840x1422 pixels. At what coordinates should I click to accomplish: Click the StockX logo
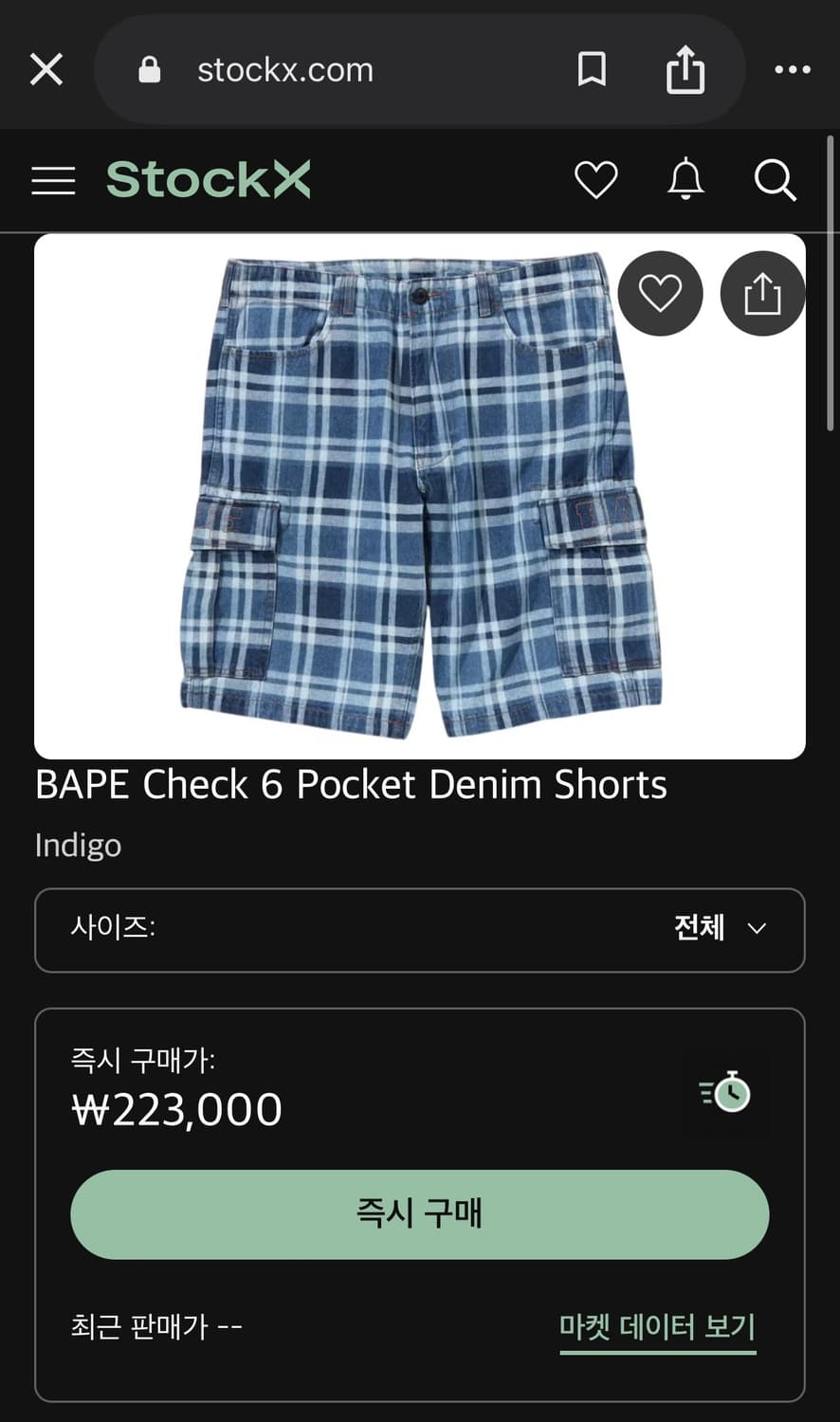click(209, 180)
